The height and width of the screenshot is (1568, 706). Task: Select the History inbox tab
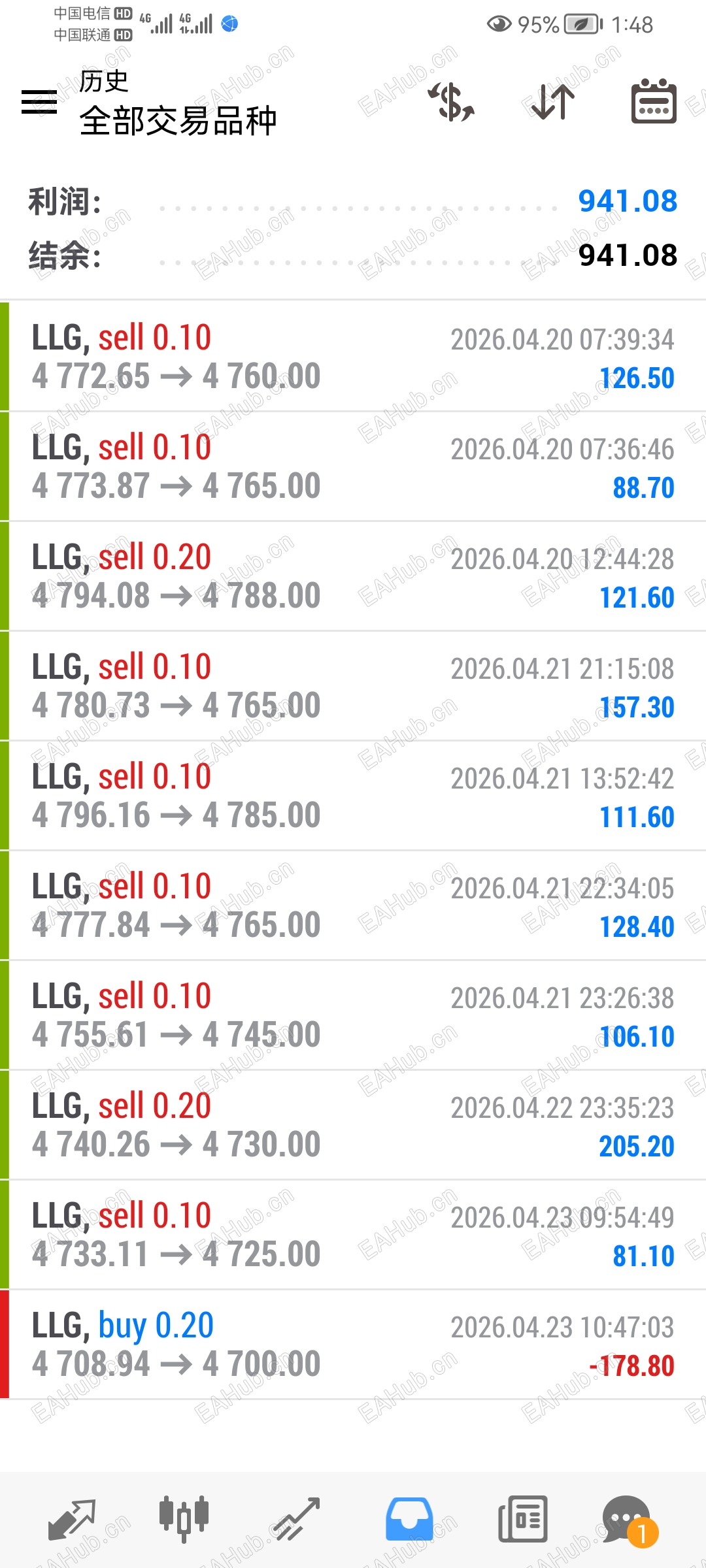tap(409, 1519)
